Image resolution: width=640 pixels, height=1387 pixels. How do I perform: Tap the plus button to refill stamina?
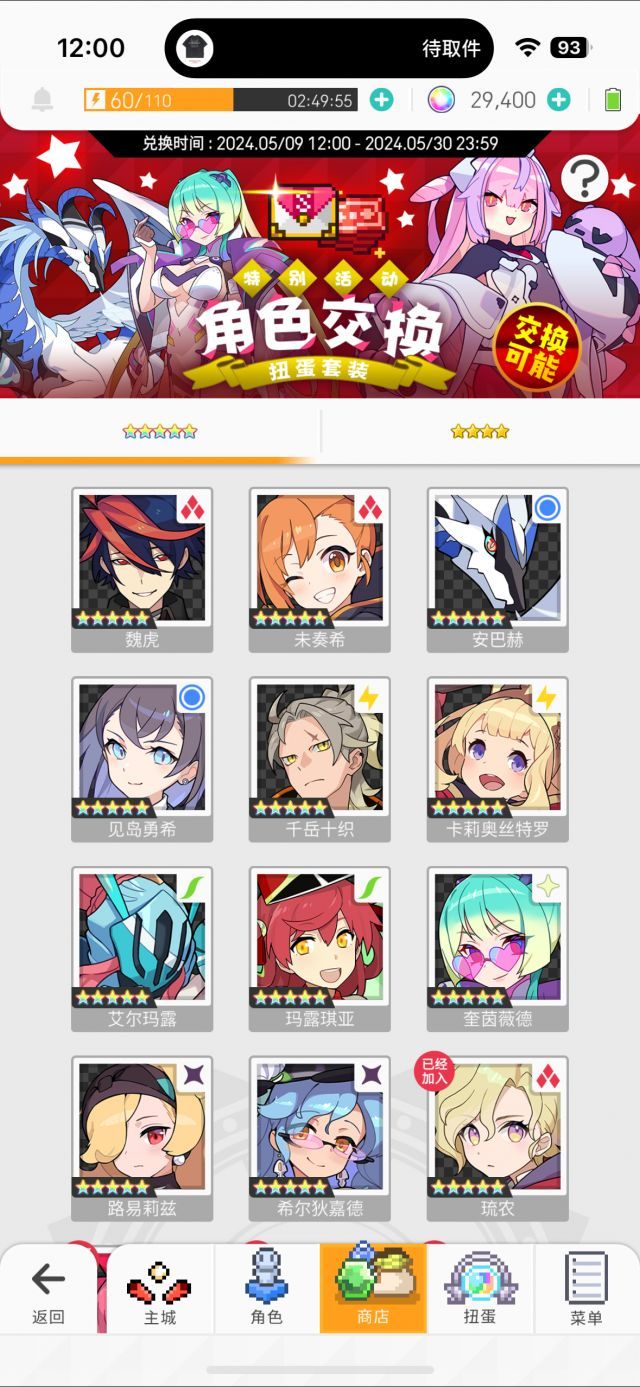pos(381,99)
